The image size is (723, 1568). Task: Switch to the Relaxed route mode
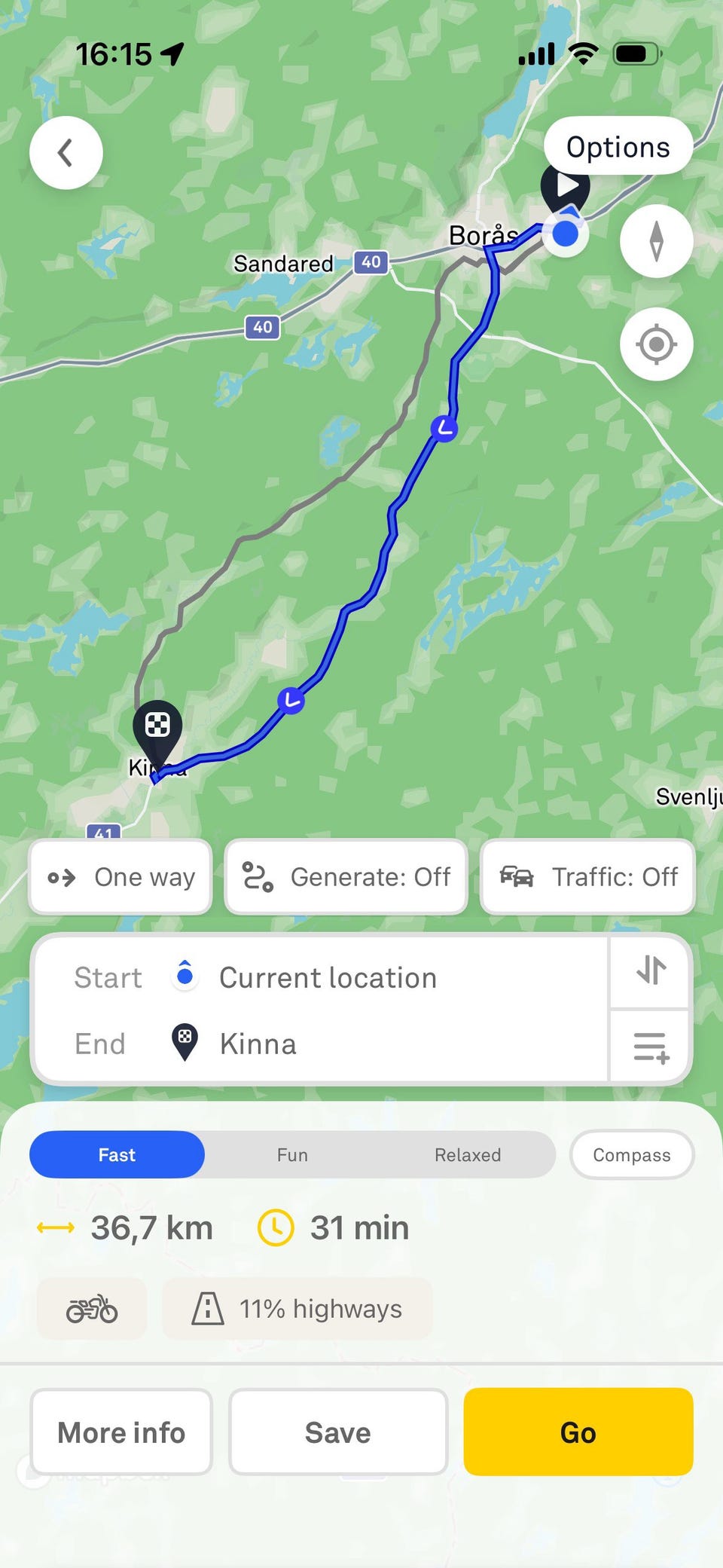click(467, 1155)
